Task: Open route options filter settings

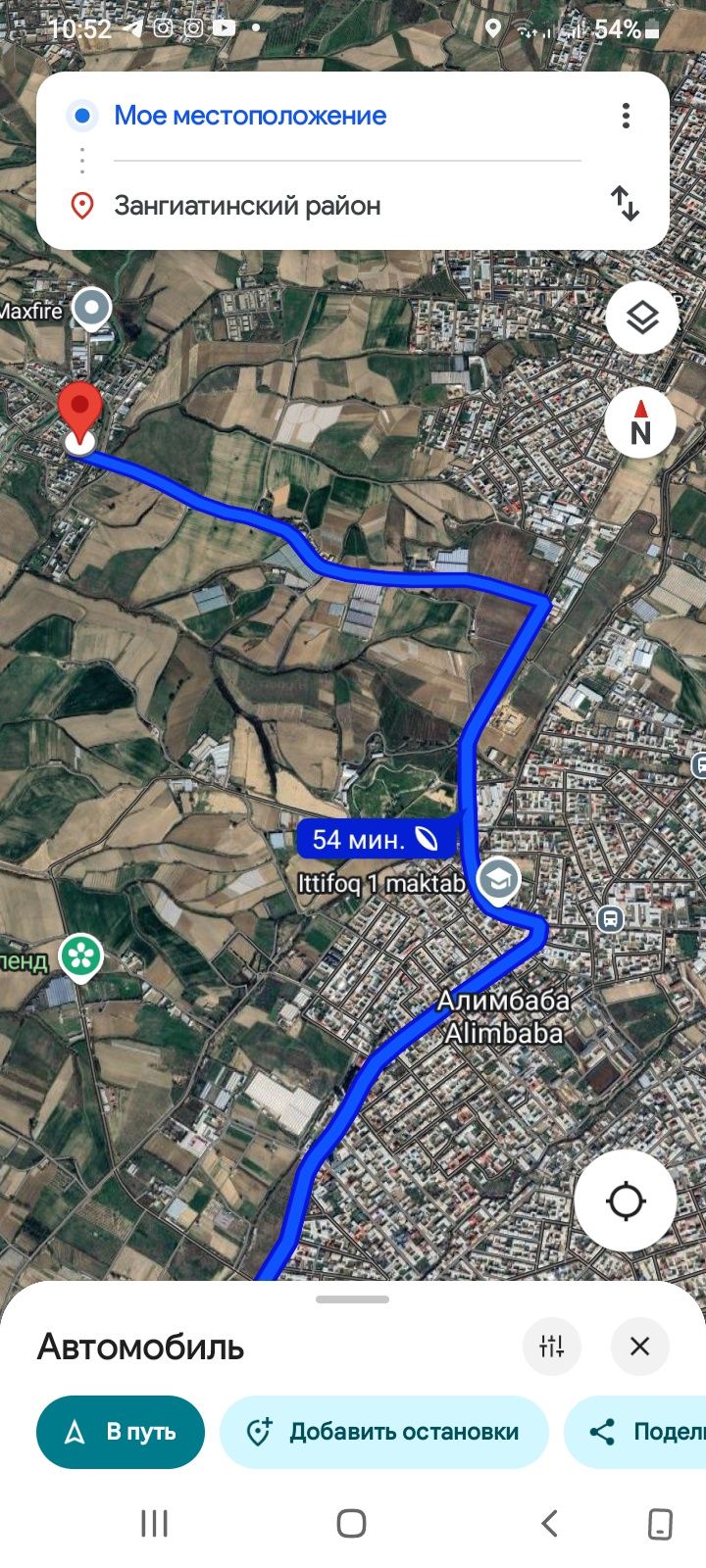Action: [551, 1347]
